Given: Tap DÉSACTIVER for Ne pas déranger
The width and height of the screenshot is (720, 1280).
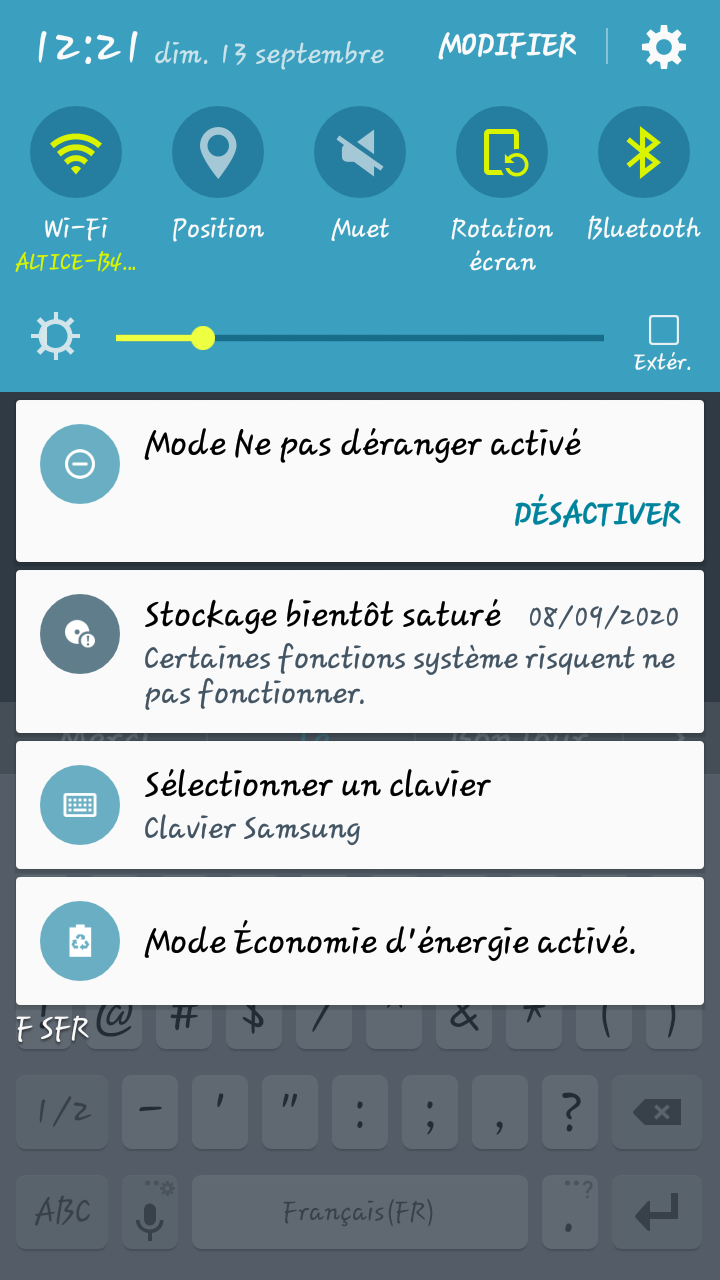Looking at the screenshot, I should [597, 514].
